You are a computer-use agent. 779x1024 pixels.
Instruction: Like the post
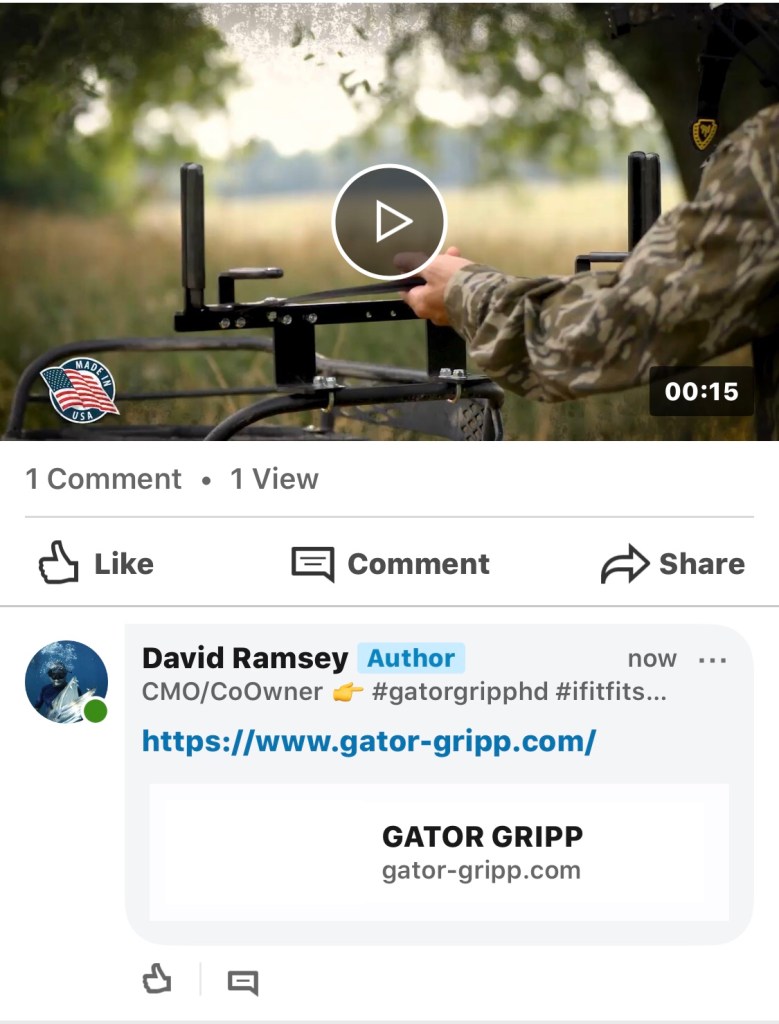(x=96, y=564)
